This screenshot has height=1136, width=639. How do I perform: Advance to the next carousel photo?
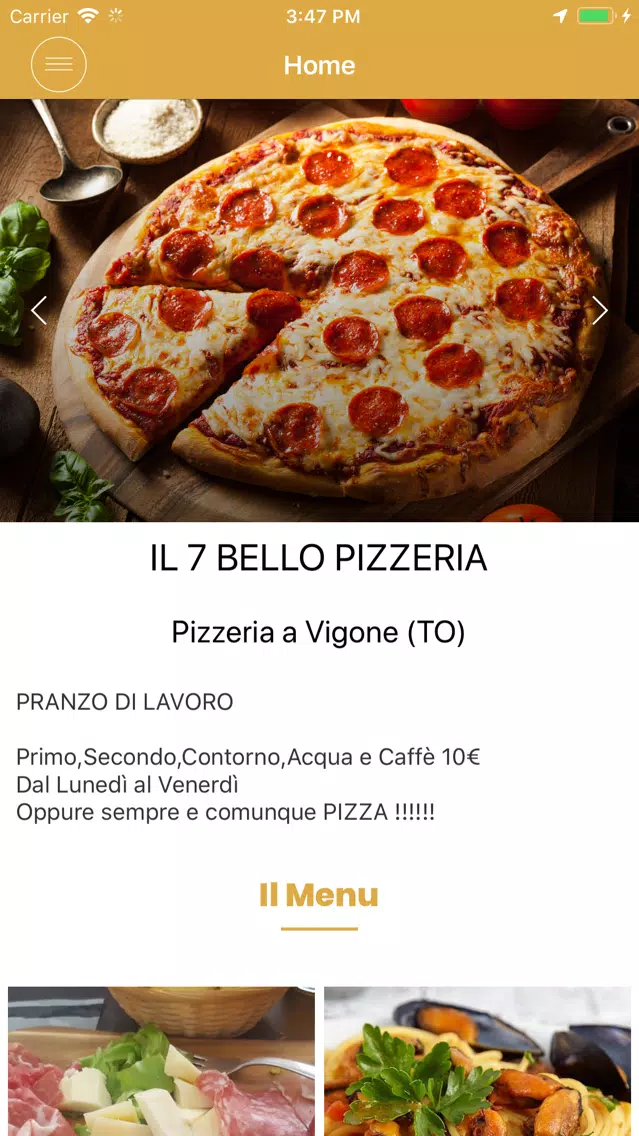click(x=599, y=310)
